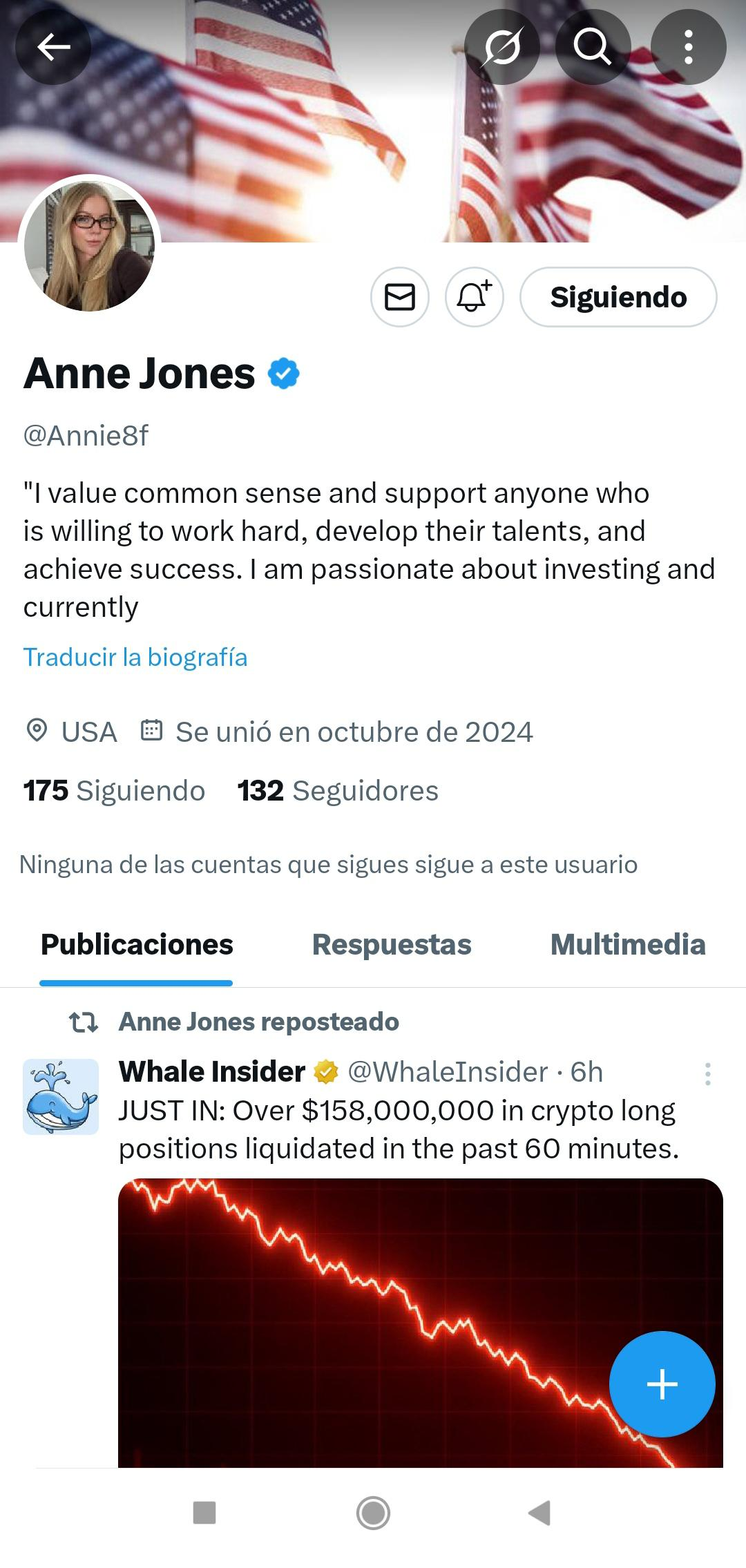View the 132 Seguidores list
Screen dimensions: 746x1568
tap(338, 791)
